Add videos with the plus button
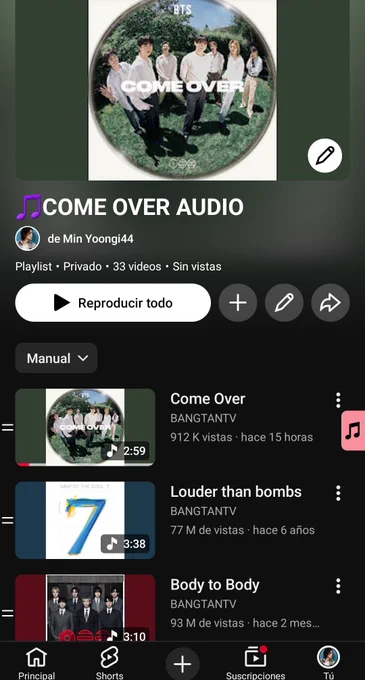Viewport: 365px width, 680px height. (x=238, y=303)
